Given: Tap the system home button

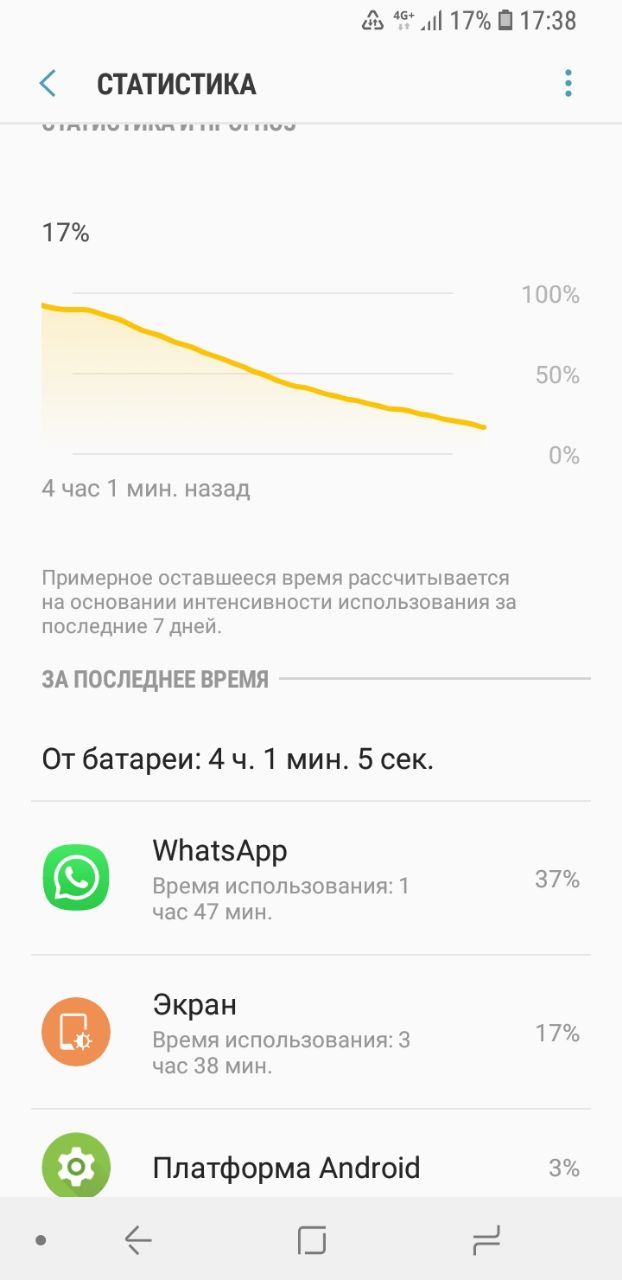Looking at the screenshot, I should 312,1241.
